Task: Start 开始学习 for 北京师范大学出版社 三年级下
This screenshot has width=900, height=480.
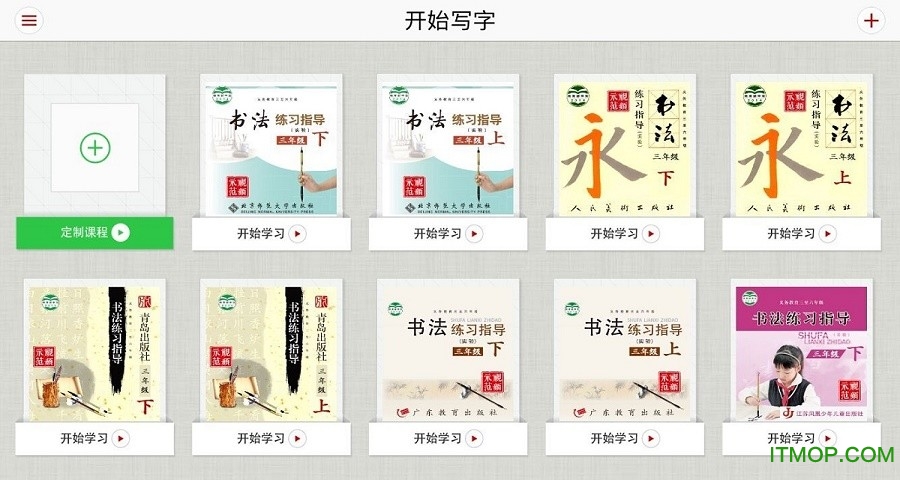Action: 272,233
